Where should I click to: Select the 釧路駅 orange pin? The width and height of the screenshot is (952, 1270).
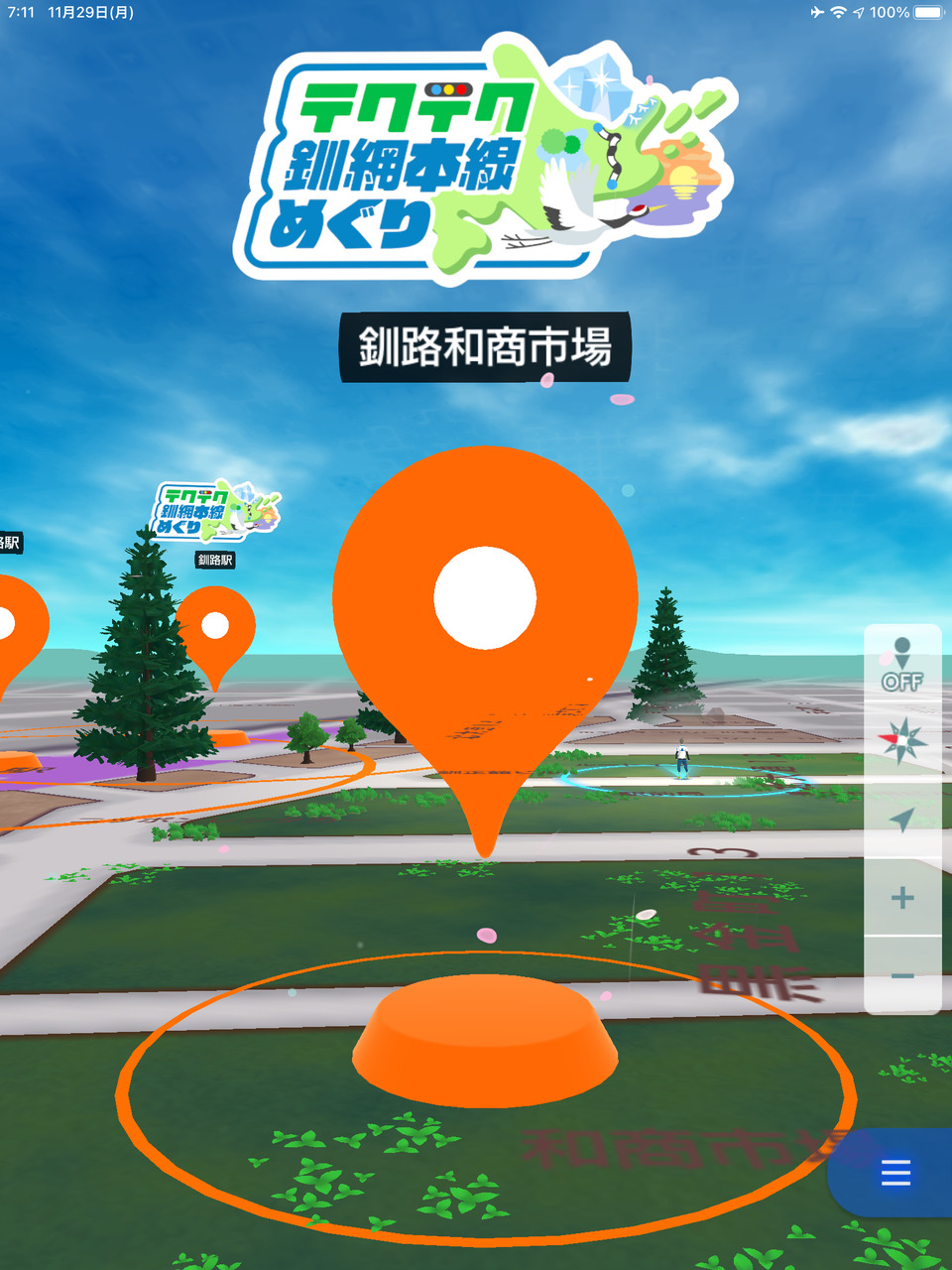pos(215,635)
